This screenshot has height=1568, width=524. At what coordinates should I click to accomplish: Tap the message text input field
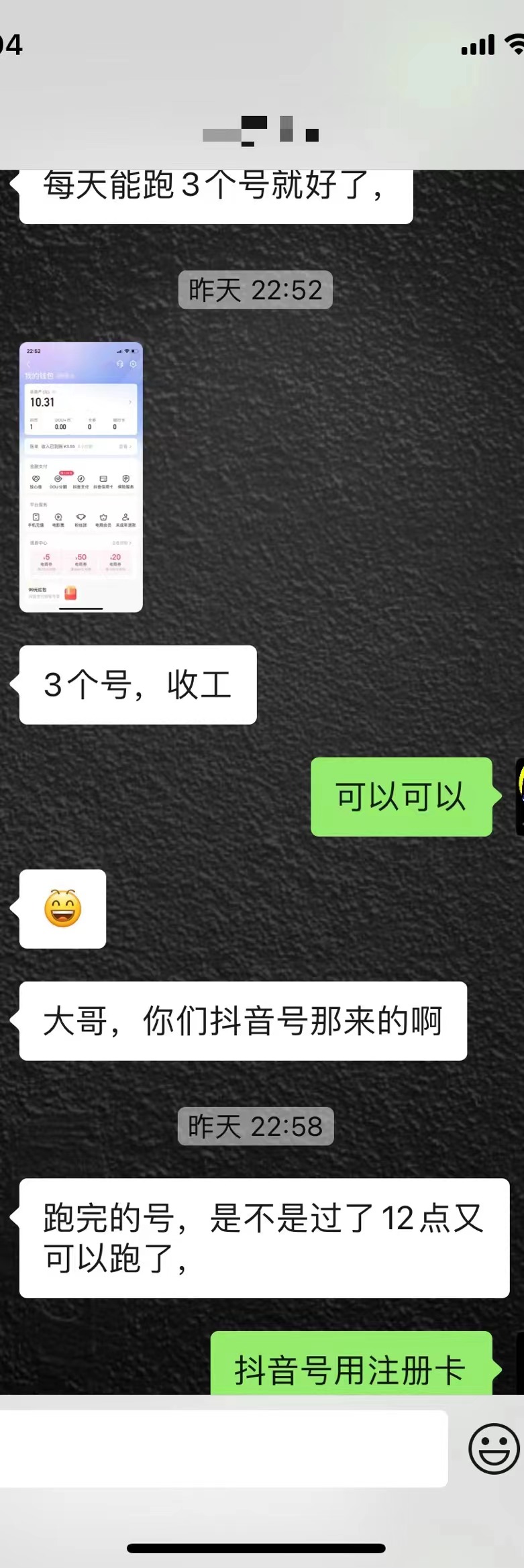[x=223, y=1449]
